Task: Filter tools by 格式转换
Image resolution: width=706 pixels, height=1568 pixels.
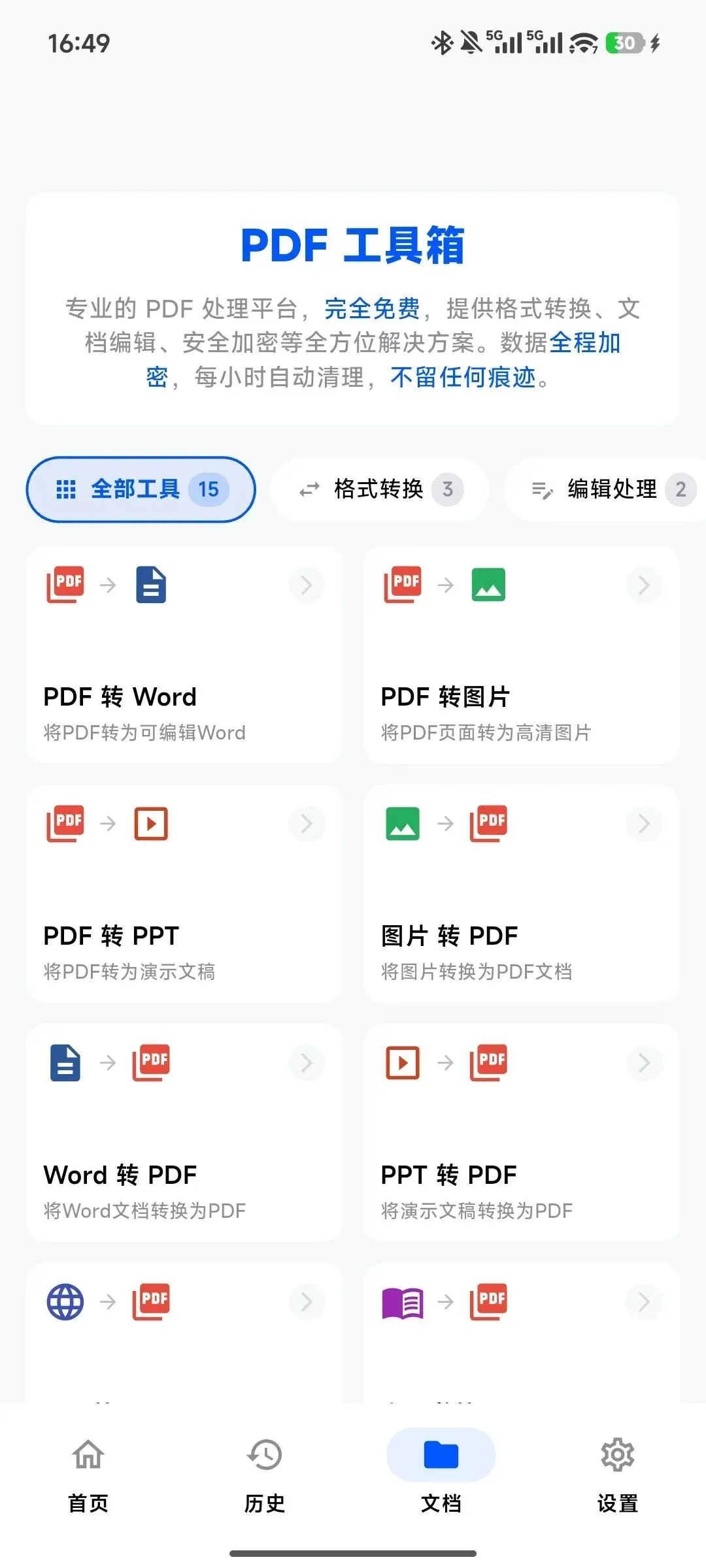Action: click(380, 489)
